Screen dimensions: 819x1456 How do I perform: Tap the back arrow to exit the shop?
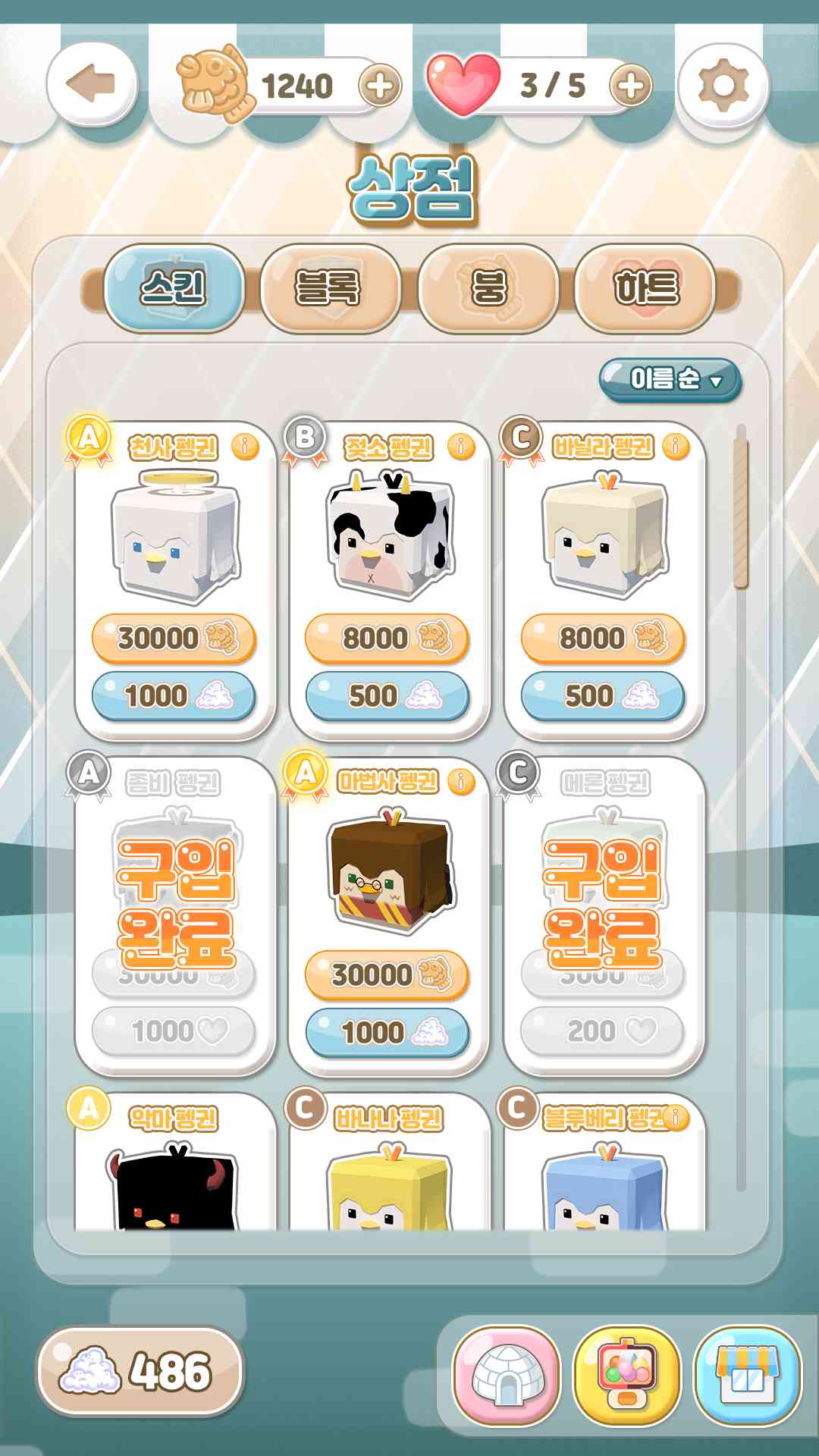click(x=92, y=83)
